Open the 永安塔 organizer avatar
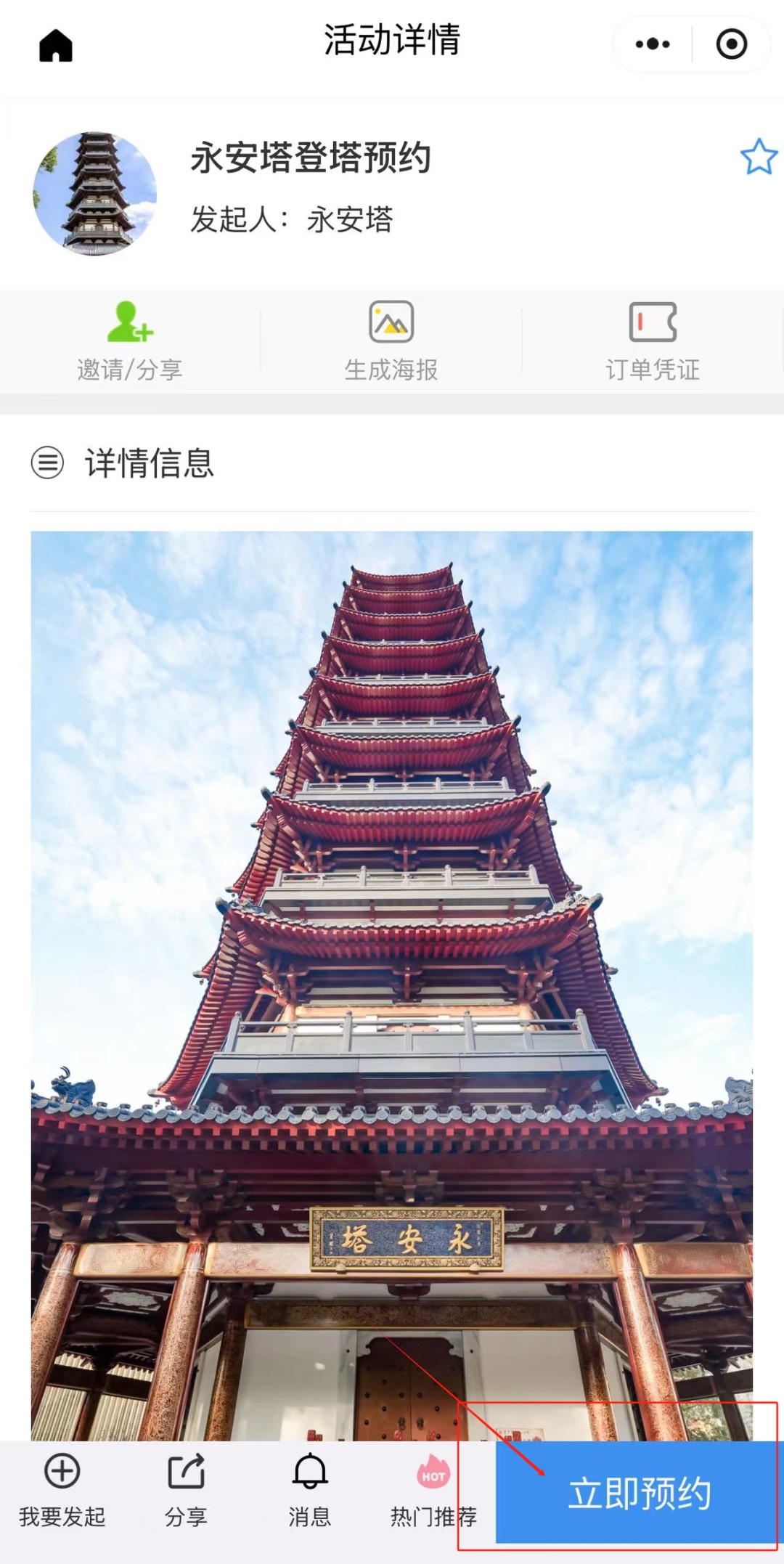The height and width of the screenshot is (1564, 784). (95, 194)
